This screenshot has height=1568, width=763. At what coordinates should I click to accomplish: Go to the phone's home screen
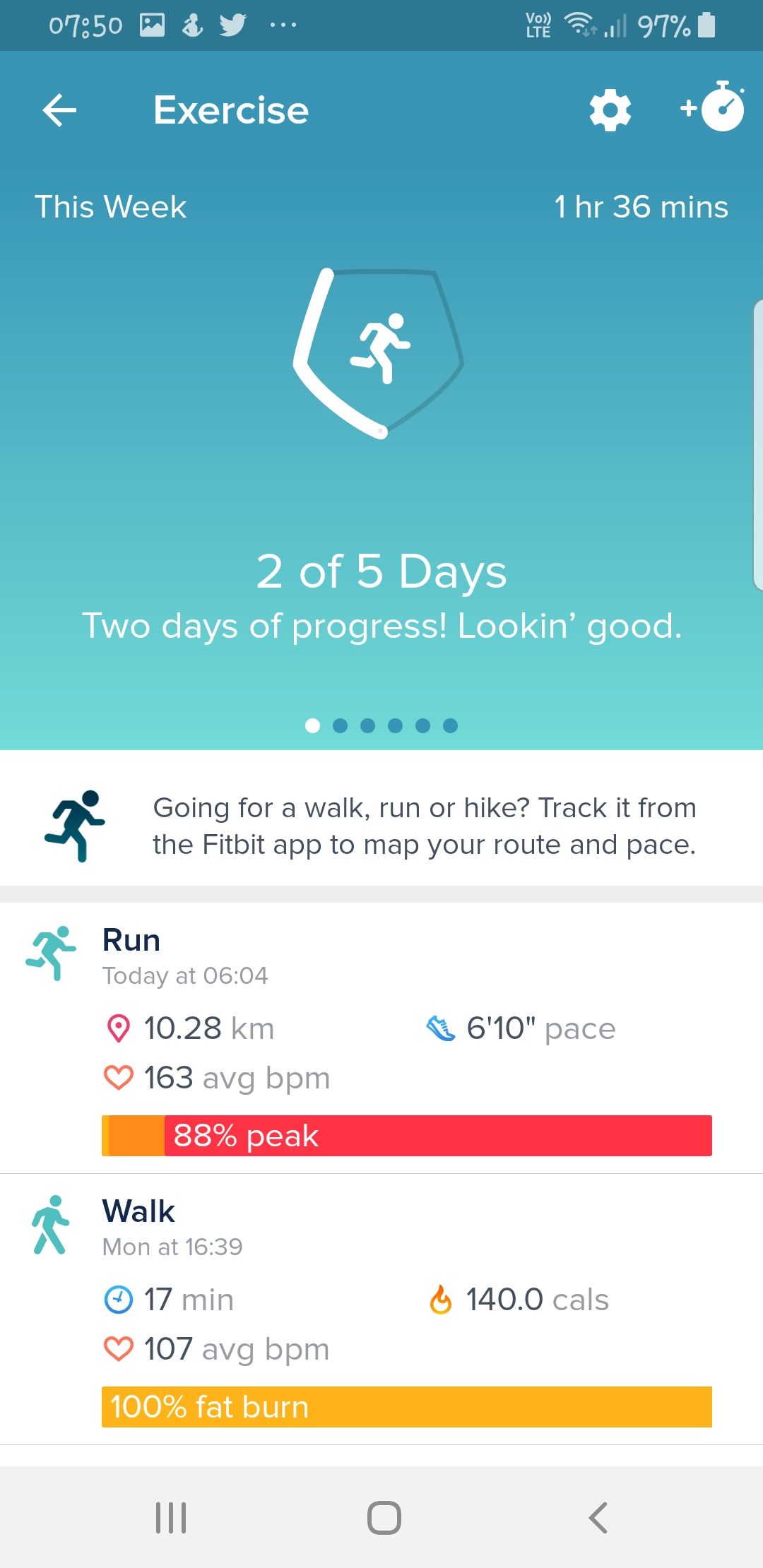click(384, 1517)
